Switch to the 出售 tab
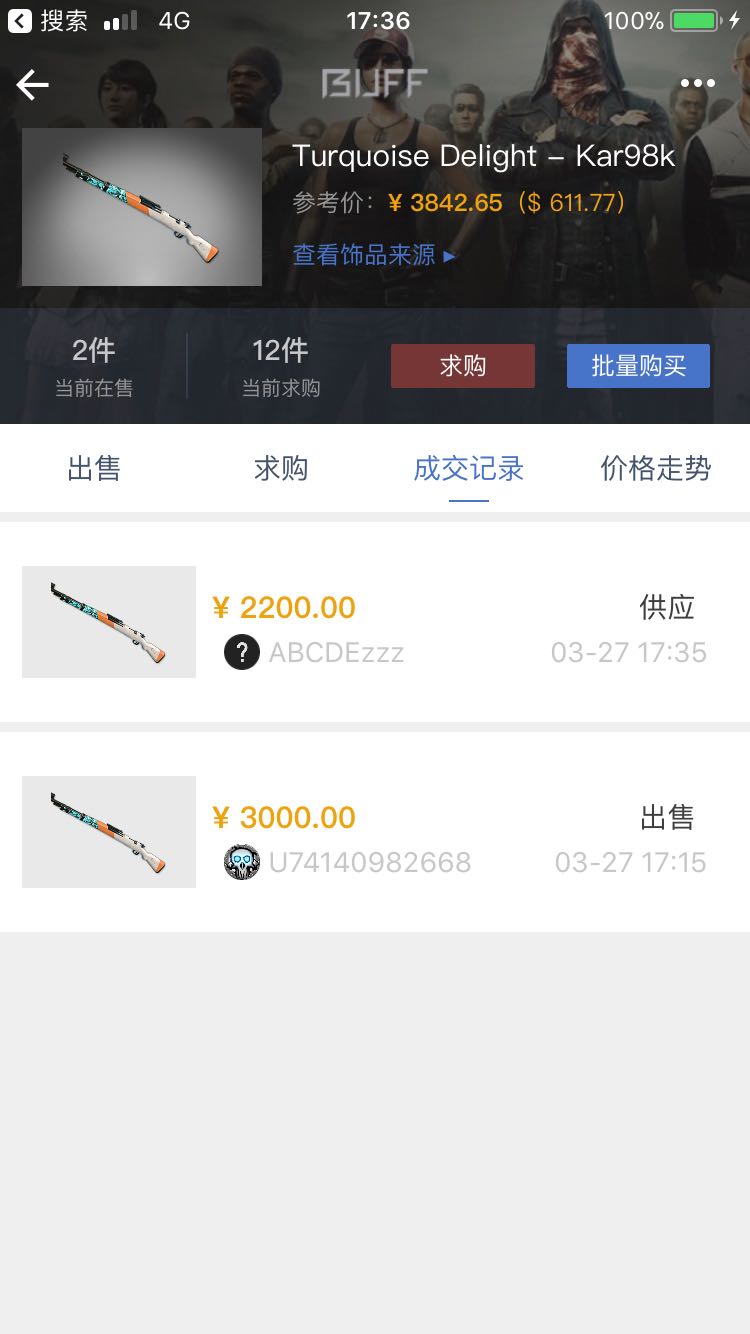This screenshot has width=750, height=1334. [x=94, y=468]
